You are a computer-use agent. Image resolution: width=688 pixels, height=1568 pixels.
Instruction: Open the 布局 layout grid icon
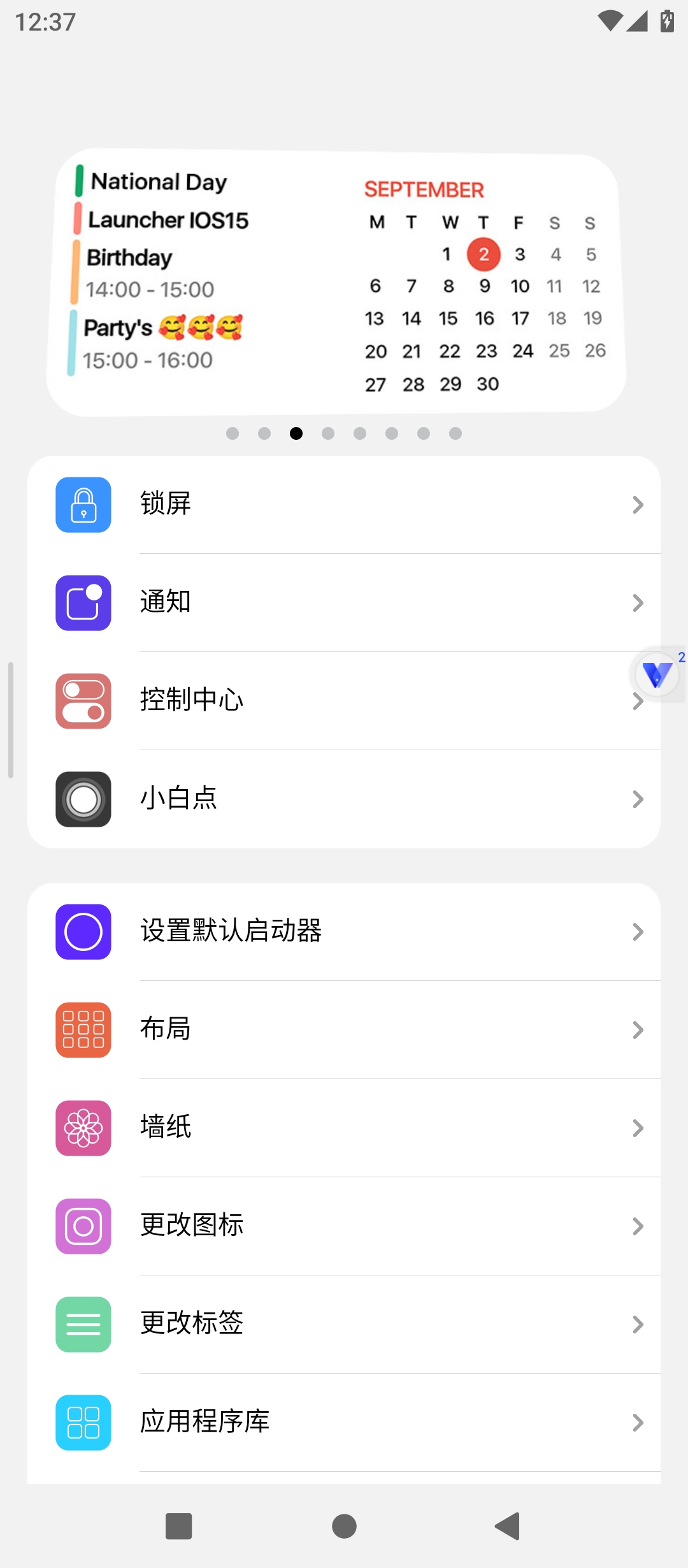pos(83,1030)
